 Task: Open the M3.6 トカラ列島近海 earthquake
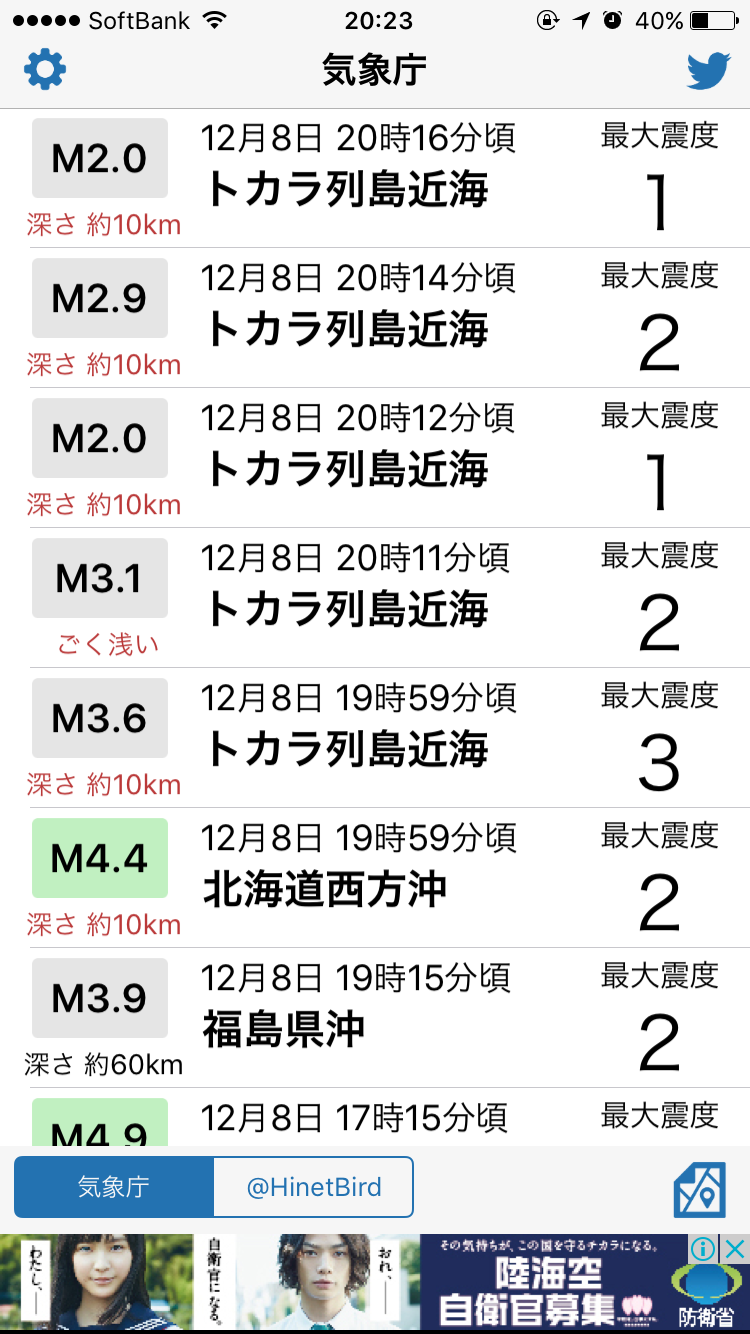tap(375, 738)
